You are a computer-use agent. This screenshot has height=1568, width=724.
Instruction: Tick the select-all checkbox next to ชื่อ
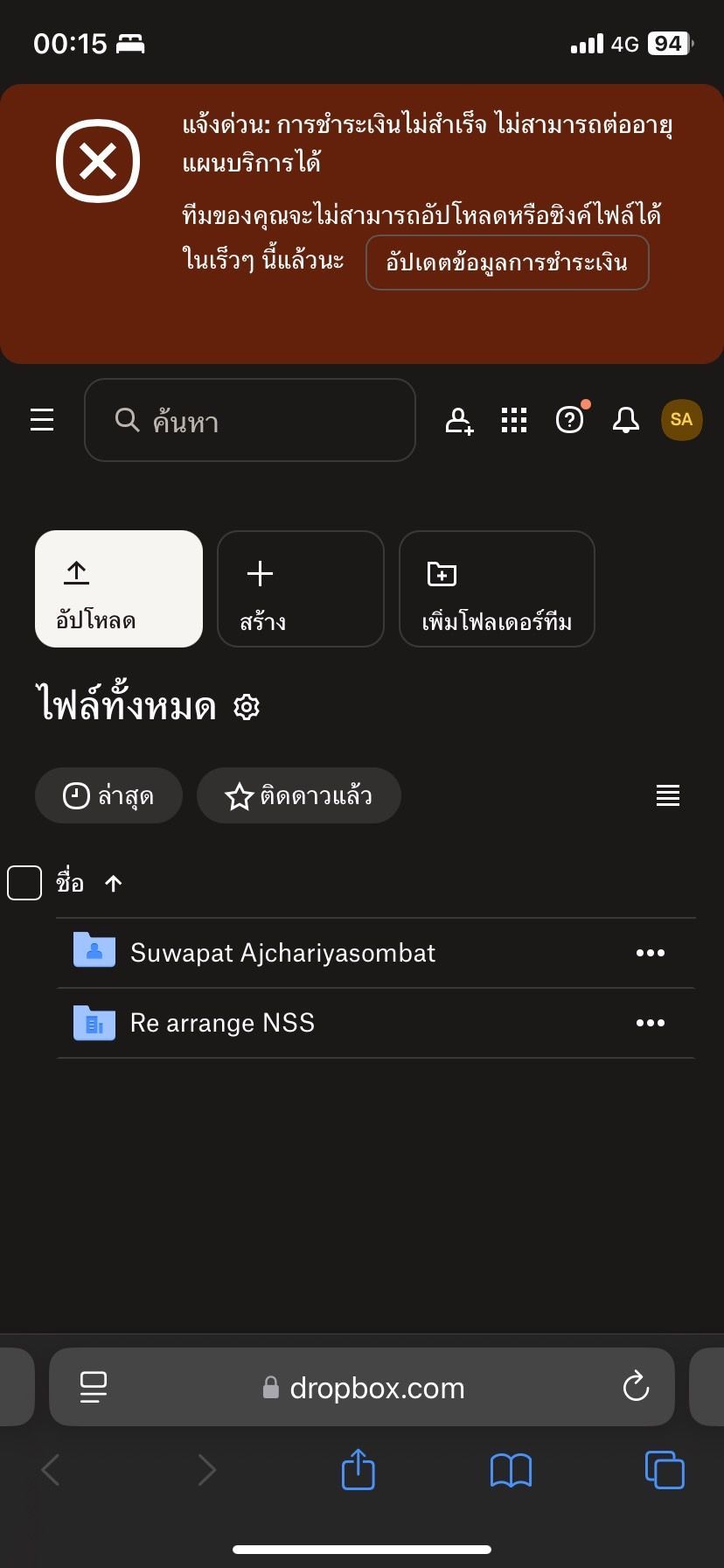(24, 883)
